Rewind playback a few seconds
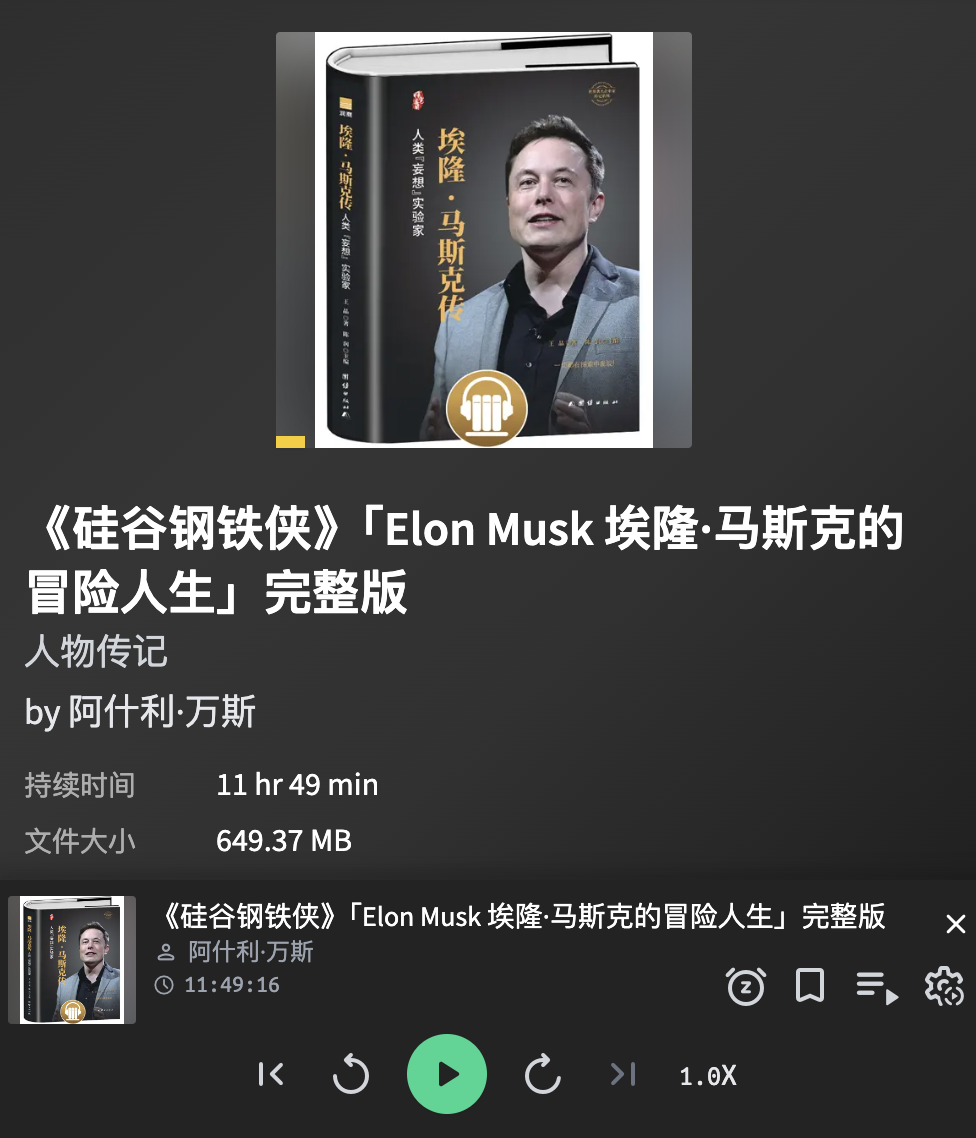976x1138 pixels. (351, 1075)
